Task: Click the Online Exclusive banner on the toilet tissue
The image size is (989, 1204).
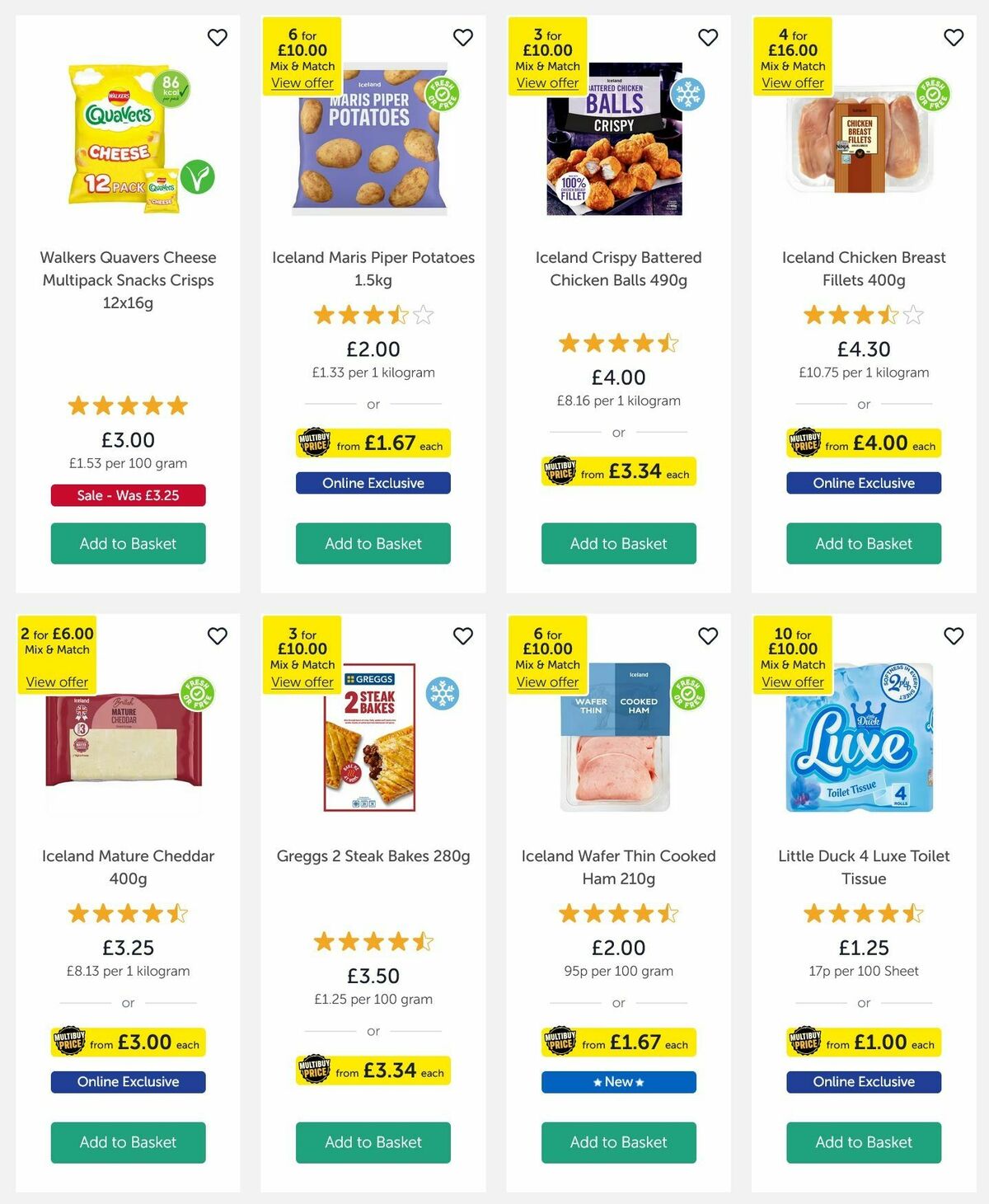Action: pos(863,1081)
